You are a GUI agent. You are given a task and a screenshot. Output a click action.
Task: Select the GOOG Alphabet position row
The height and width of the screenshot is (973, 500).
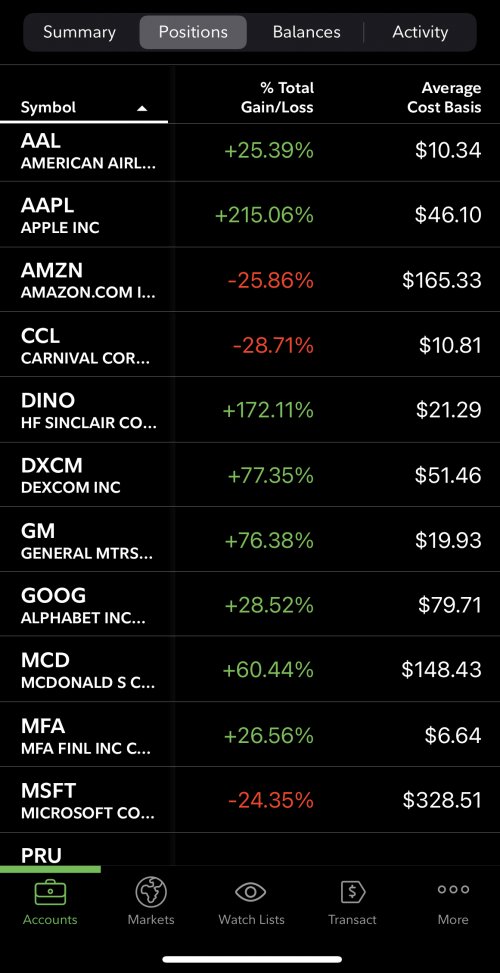point(250,604)
